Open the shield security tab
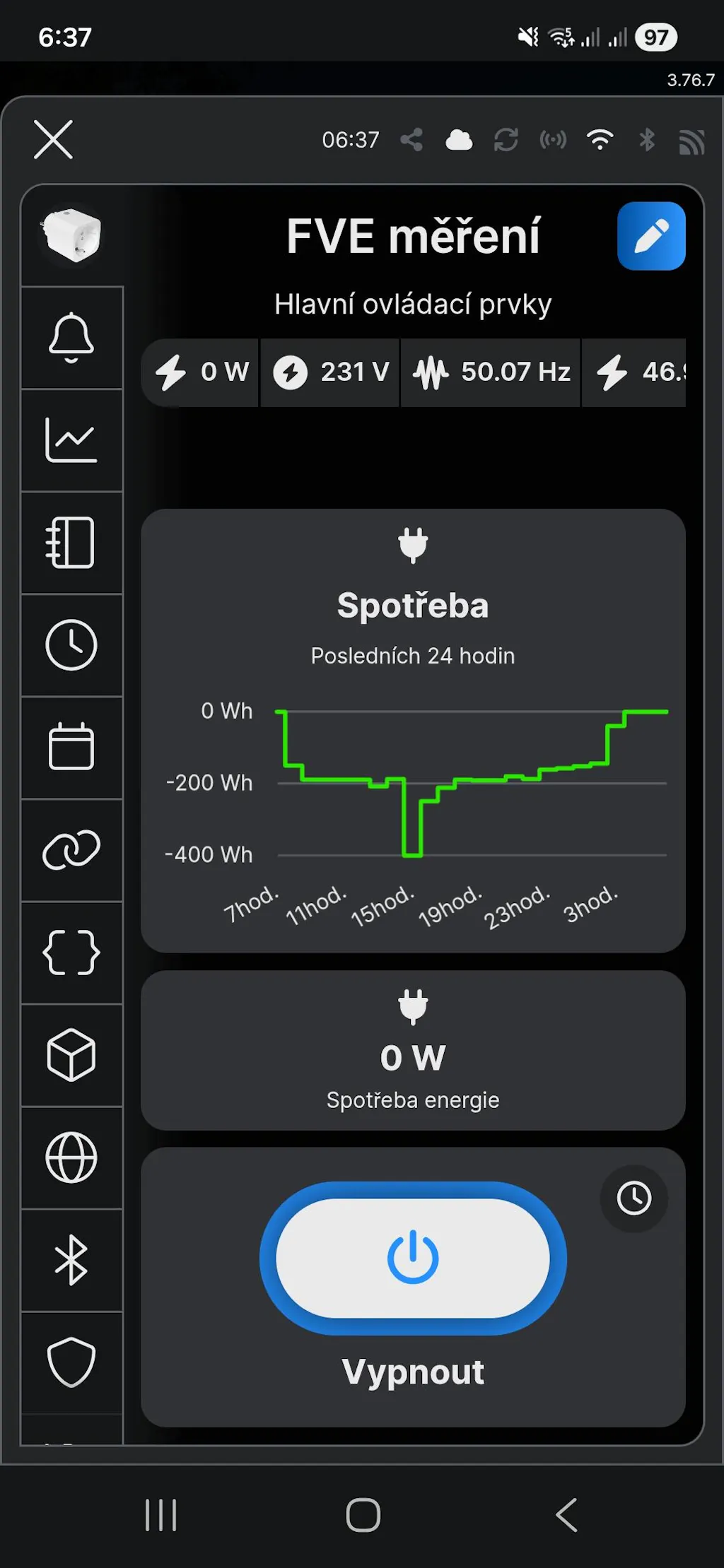724x1568 pixels. click(71, 1362)
